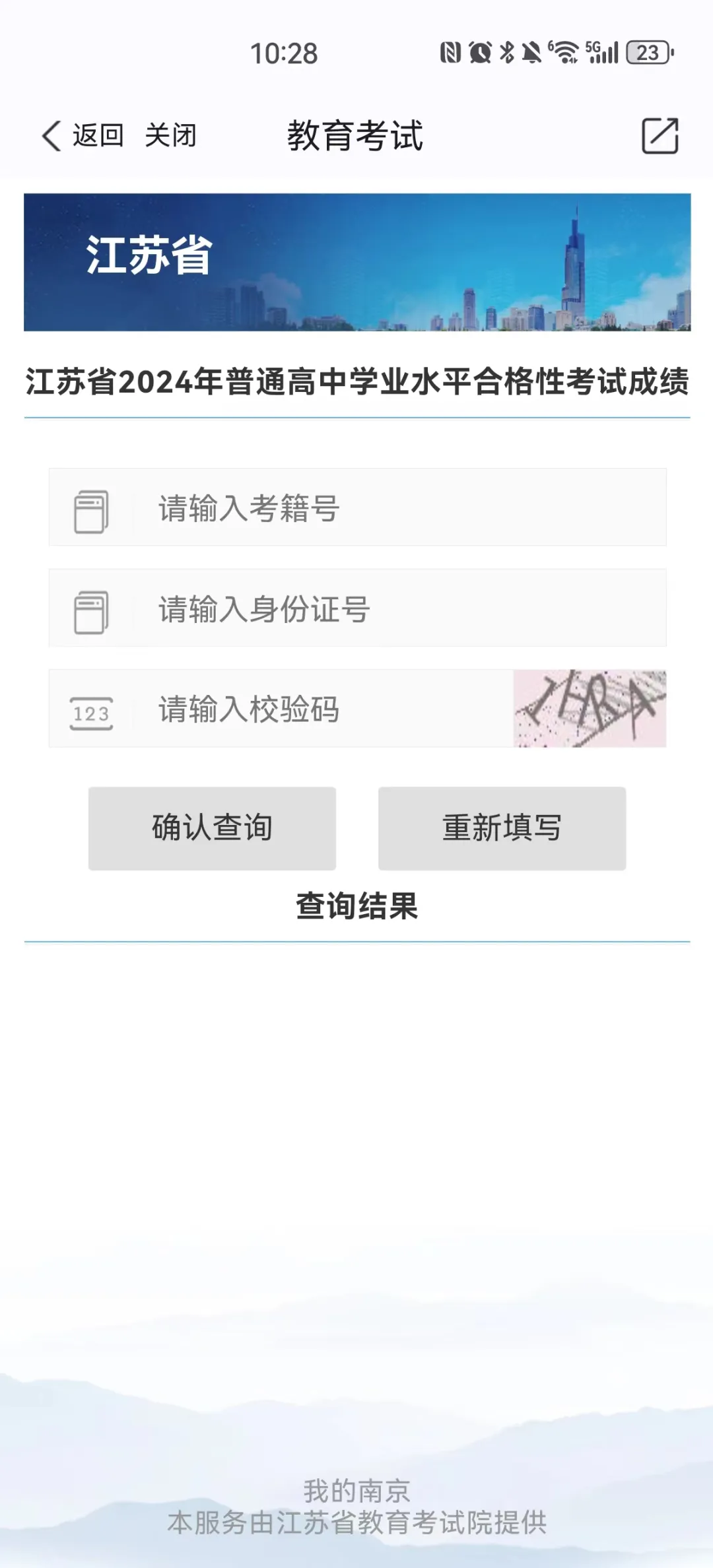The height and width of the screenshot is (1568, 713).
Task: Click the back chevron icon
Action: tap(52, 136)
